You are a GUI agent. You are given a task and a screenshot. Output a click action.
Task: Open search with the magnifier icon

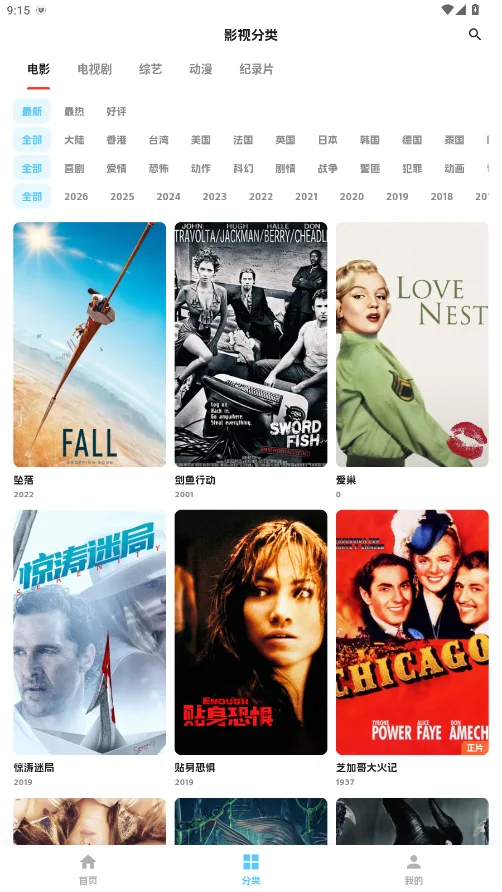(x=475, y=35)
